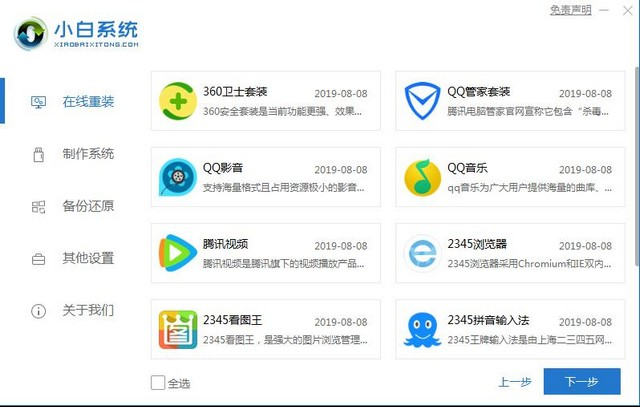This screenshot has width=640, height=407.
Task: Select the QQ管家套装 card
Action: pyautogui.click(x=511, y=100)
